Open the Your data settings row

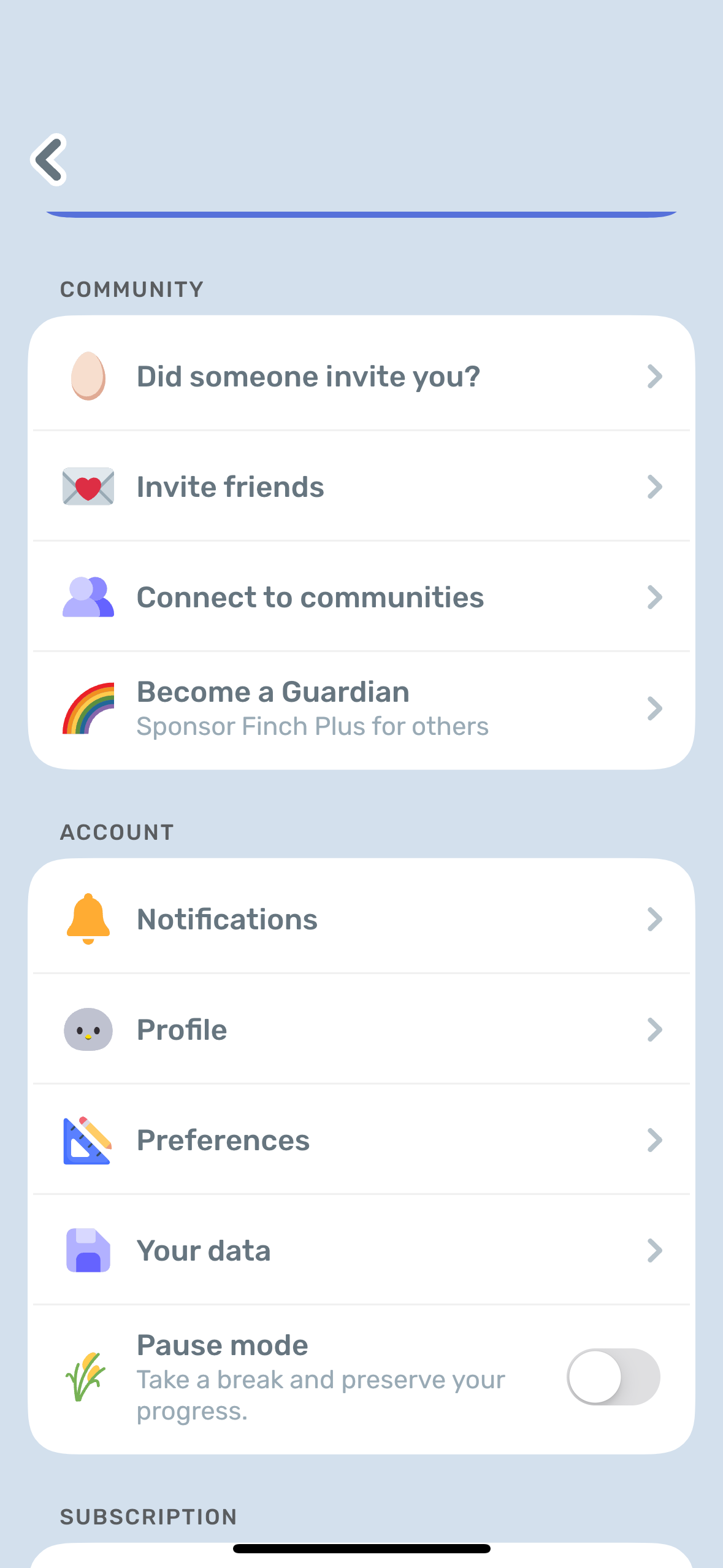[362, 1250]
